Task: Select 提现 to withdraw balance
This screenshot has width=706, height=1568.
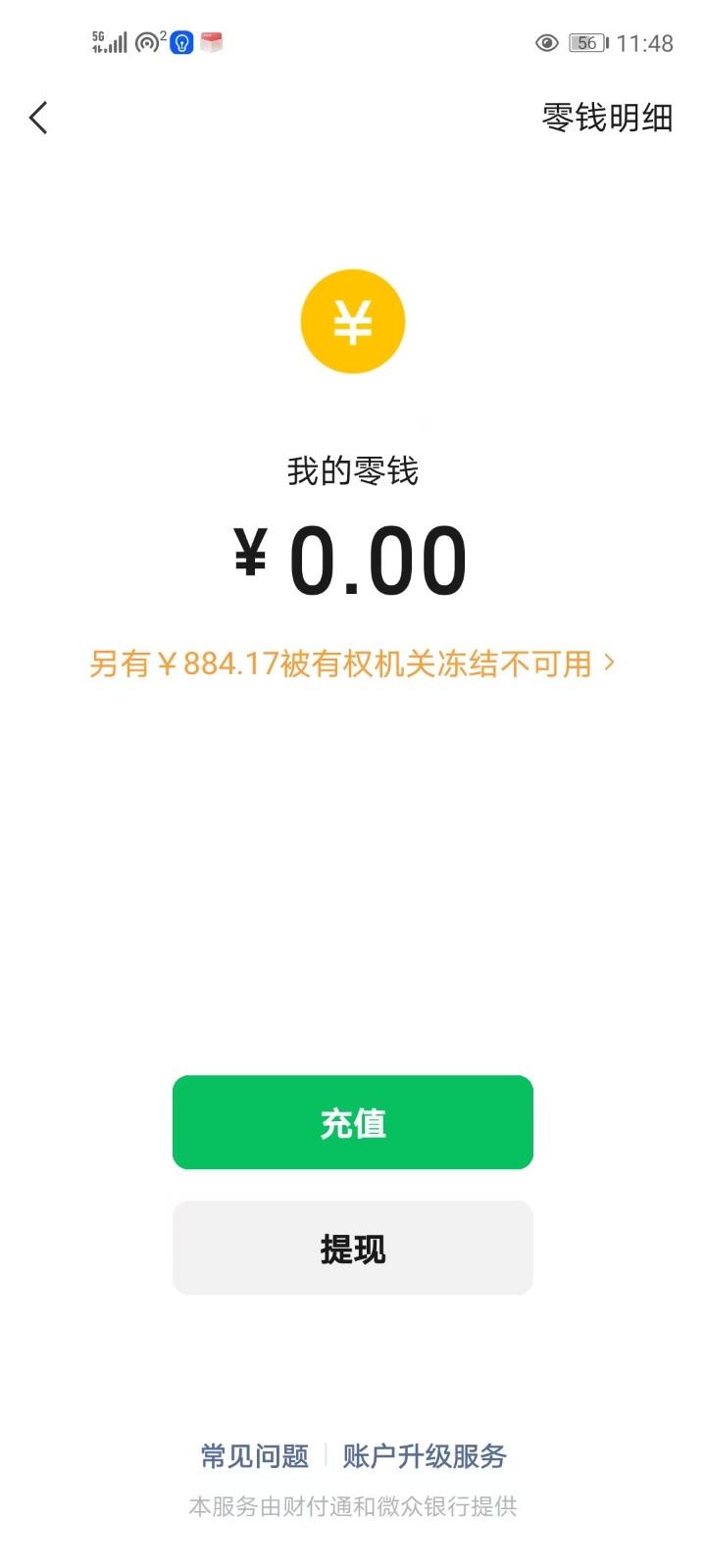Action: [x=353, y=1248]
